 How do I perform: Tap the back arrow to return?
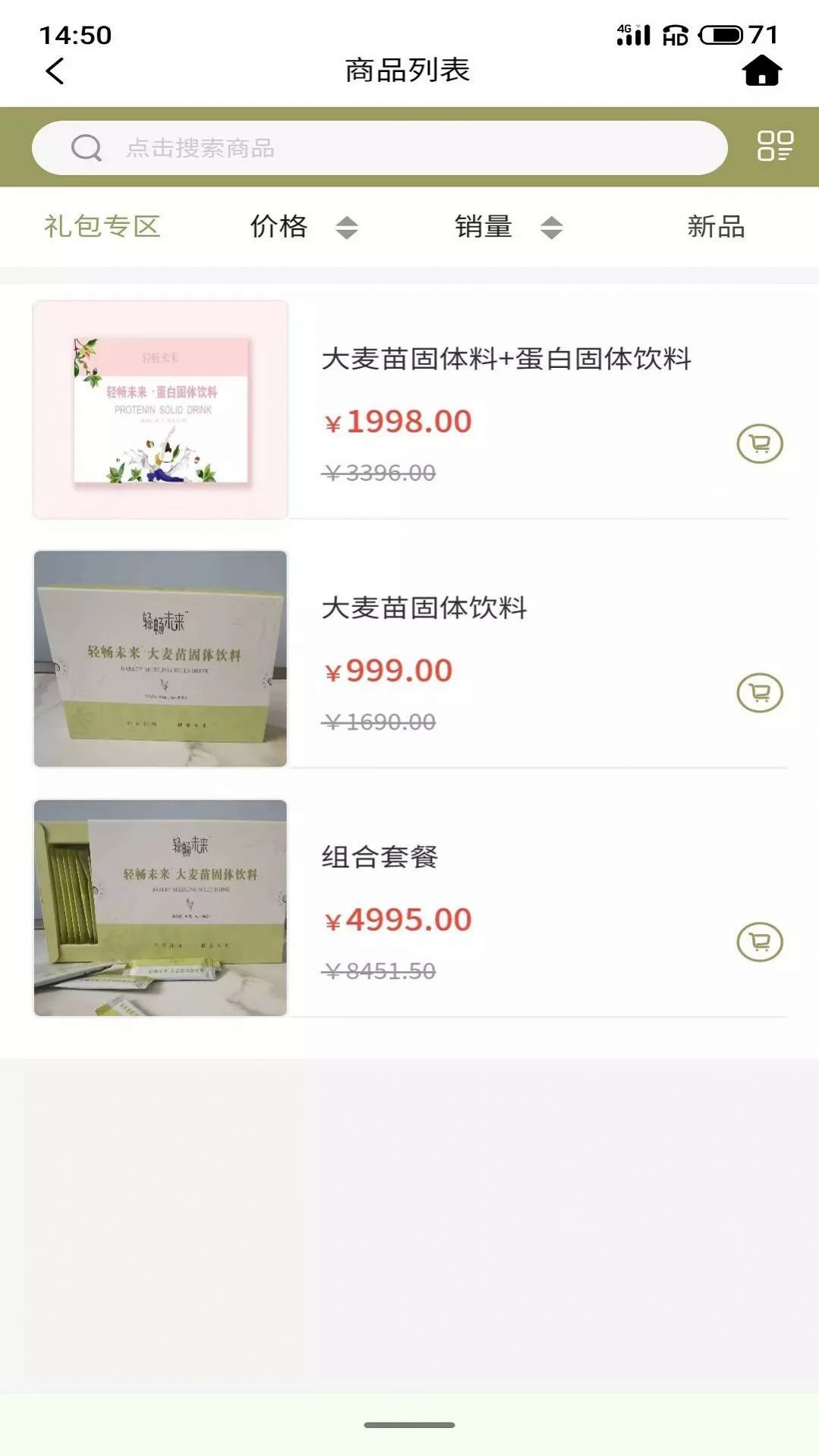[53, 71]
